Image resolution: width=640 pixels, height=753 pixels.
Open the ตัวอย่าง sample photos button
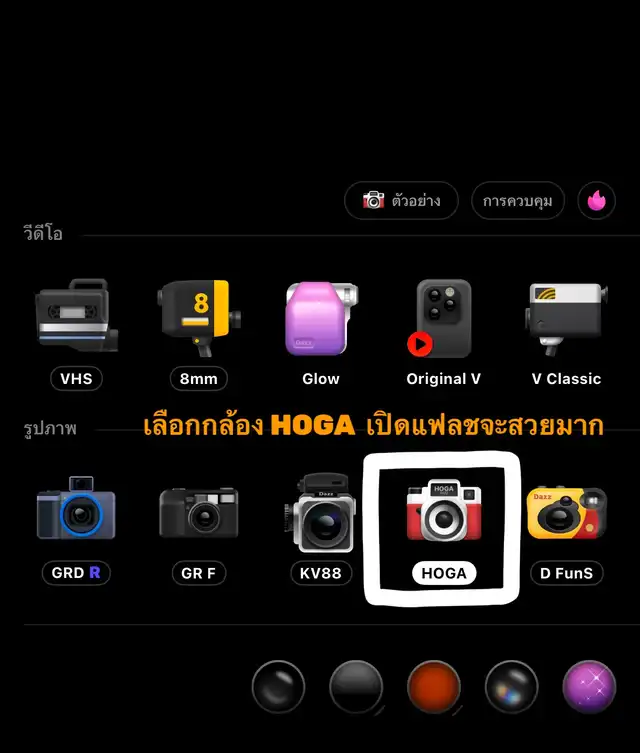(401, 200)
